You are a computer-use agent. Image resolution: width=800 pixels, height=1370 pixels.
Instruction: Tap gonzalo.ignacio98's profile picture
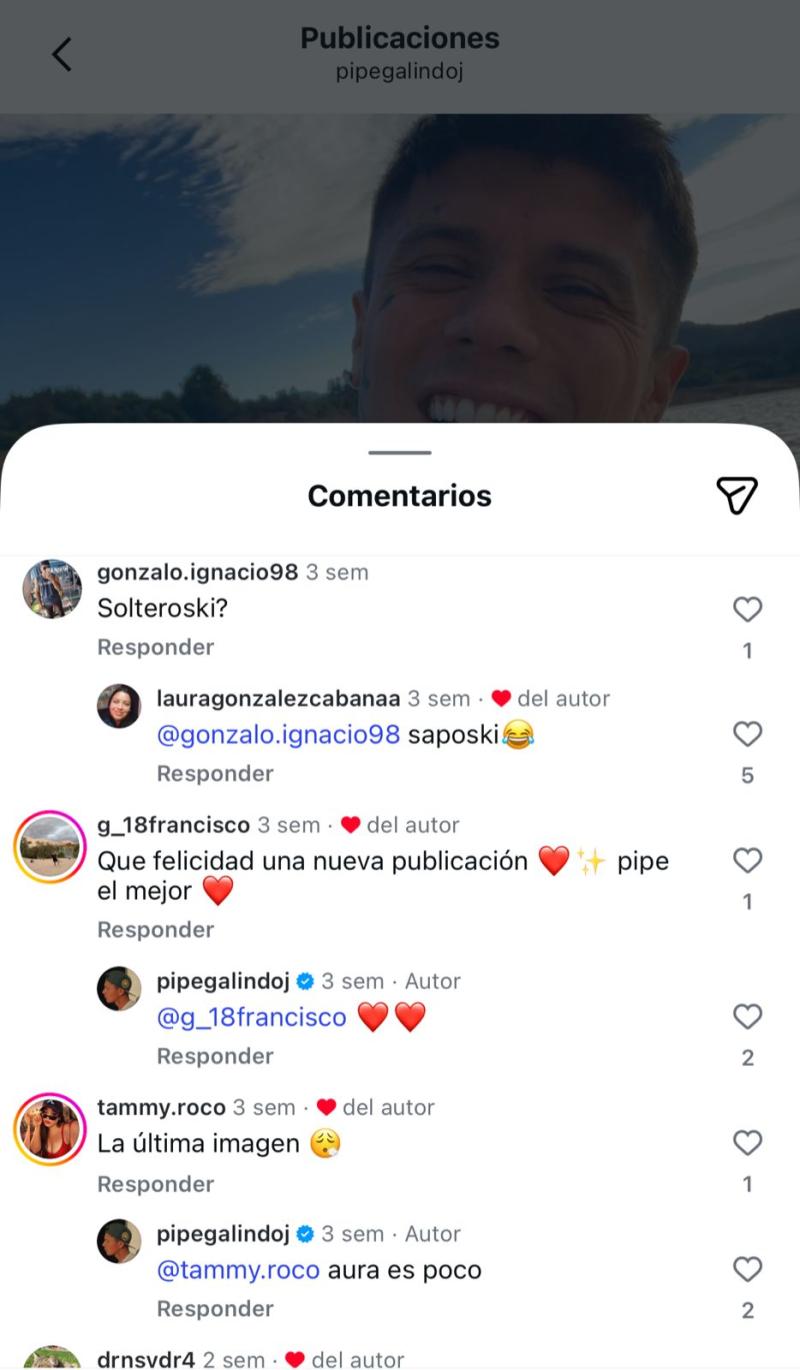[51, 587]
